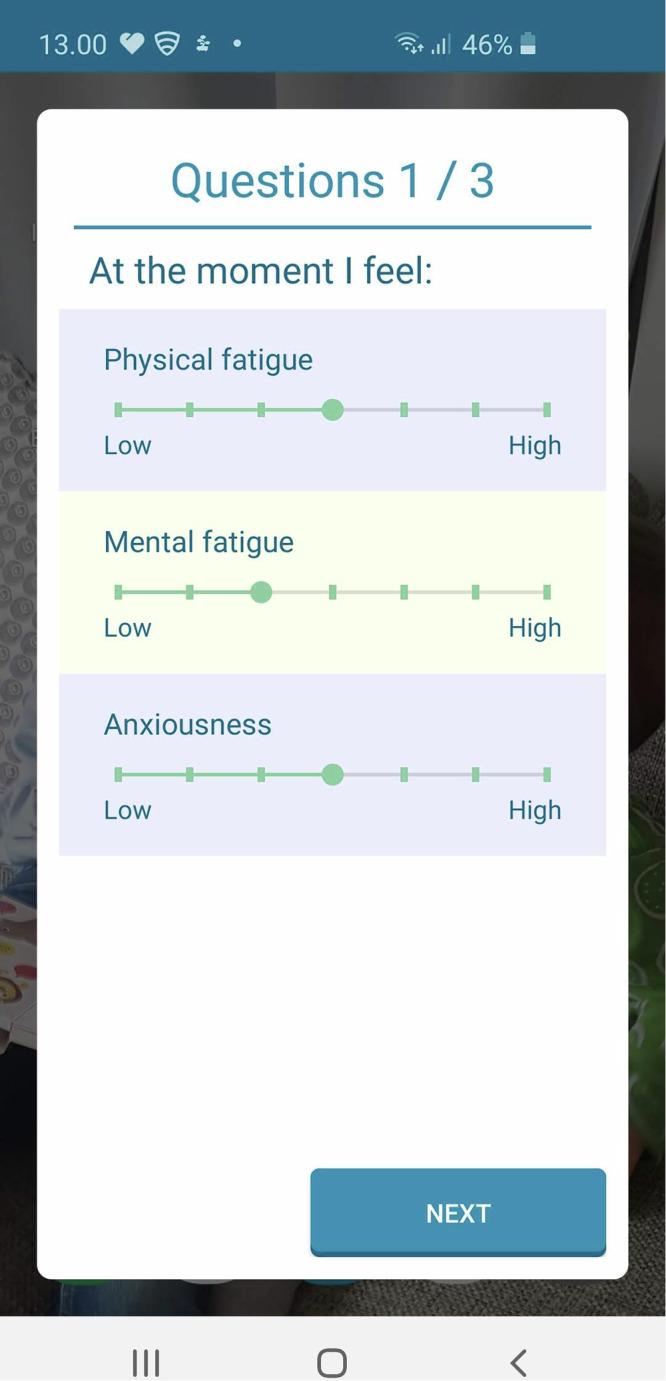
Task: Set Physical fatigue slider to High end
Action: click(x=547, y=410)
